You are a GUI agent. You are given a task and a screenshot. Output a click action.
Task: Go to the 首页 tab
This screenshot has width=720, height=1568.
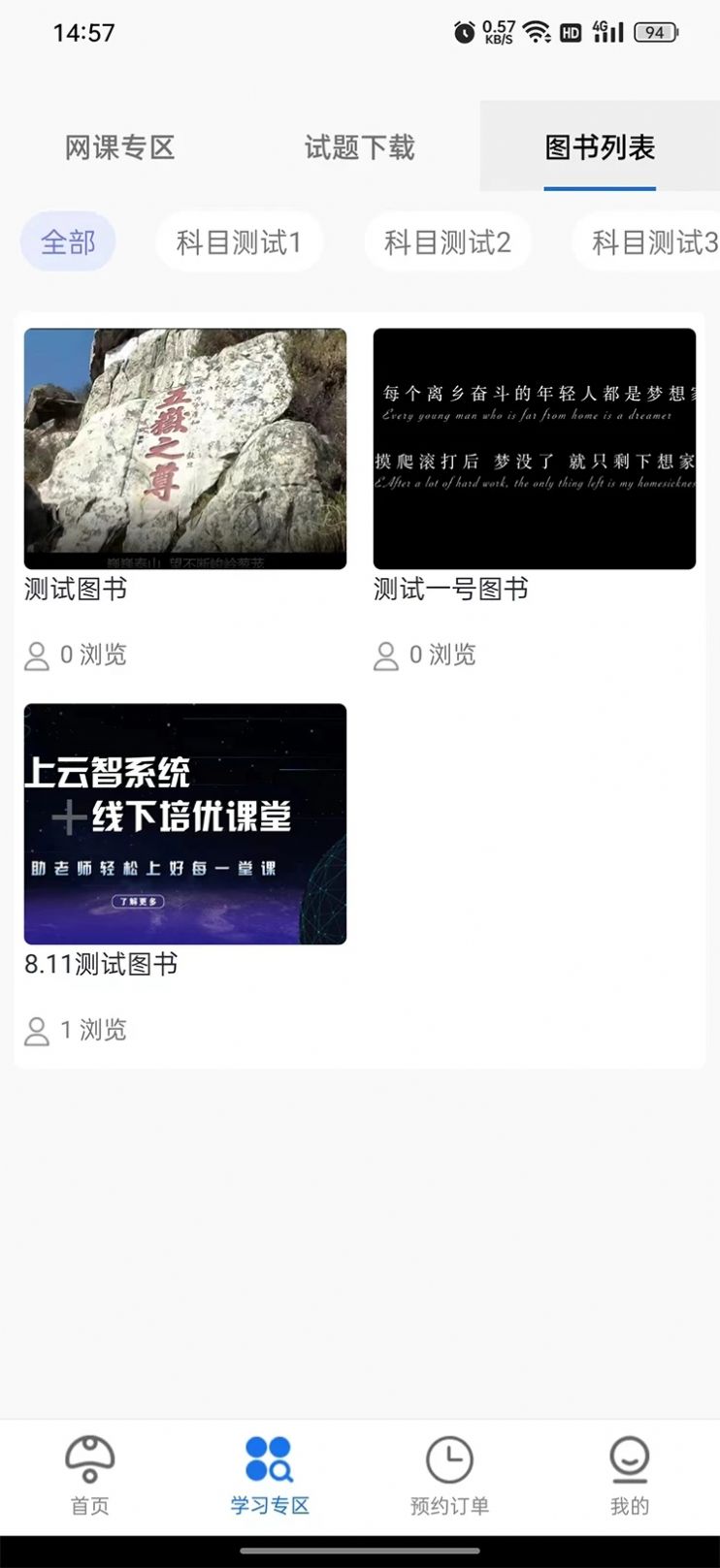[90, 1476]
